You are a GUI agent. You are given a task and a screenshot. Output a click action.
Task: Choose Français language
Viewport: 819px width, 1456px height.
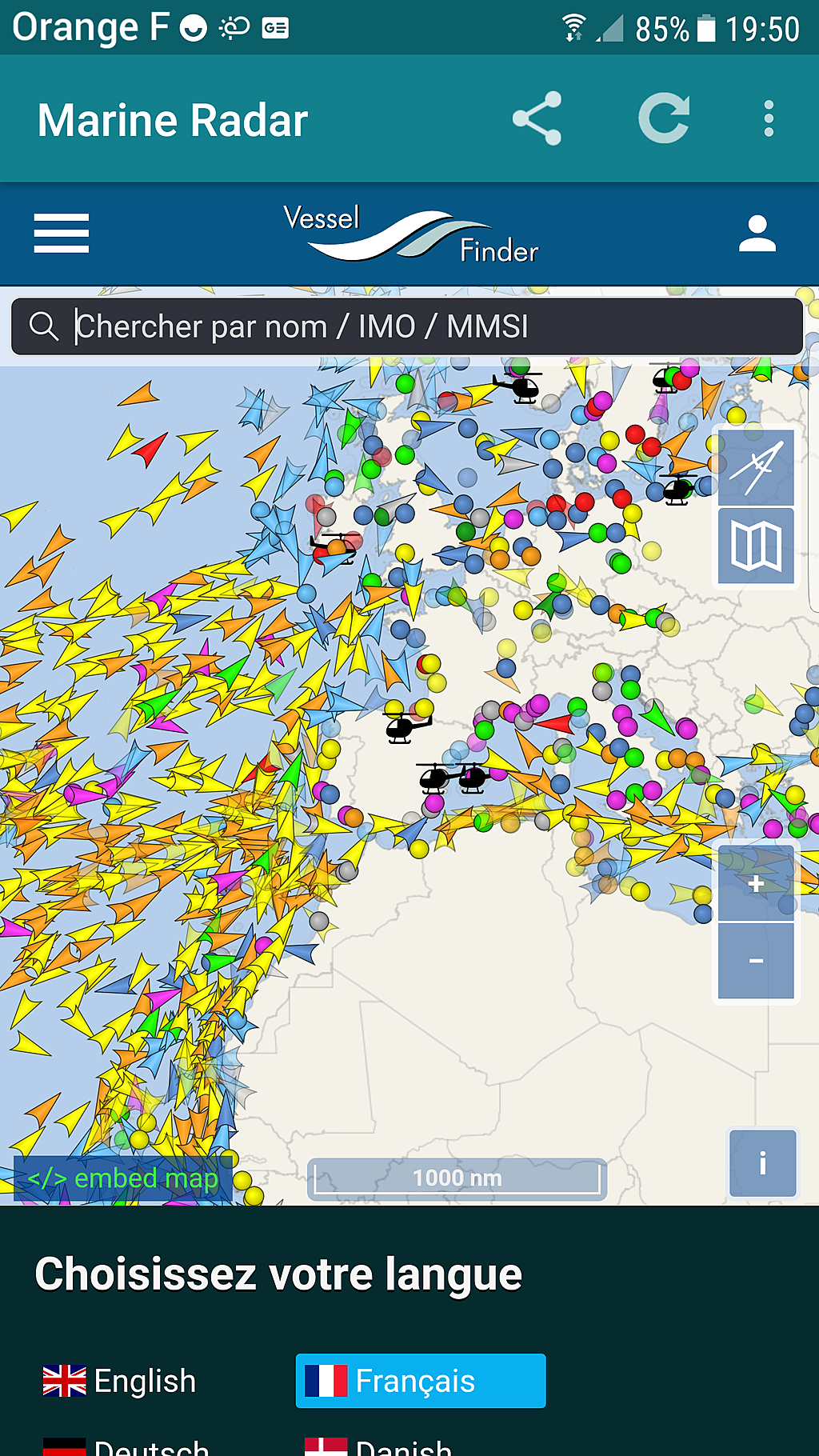pyautogui.click(x=421, y=1381)
